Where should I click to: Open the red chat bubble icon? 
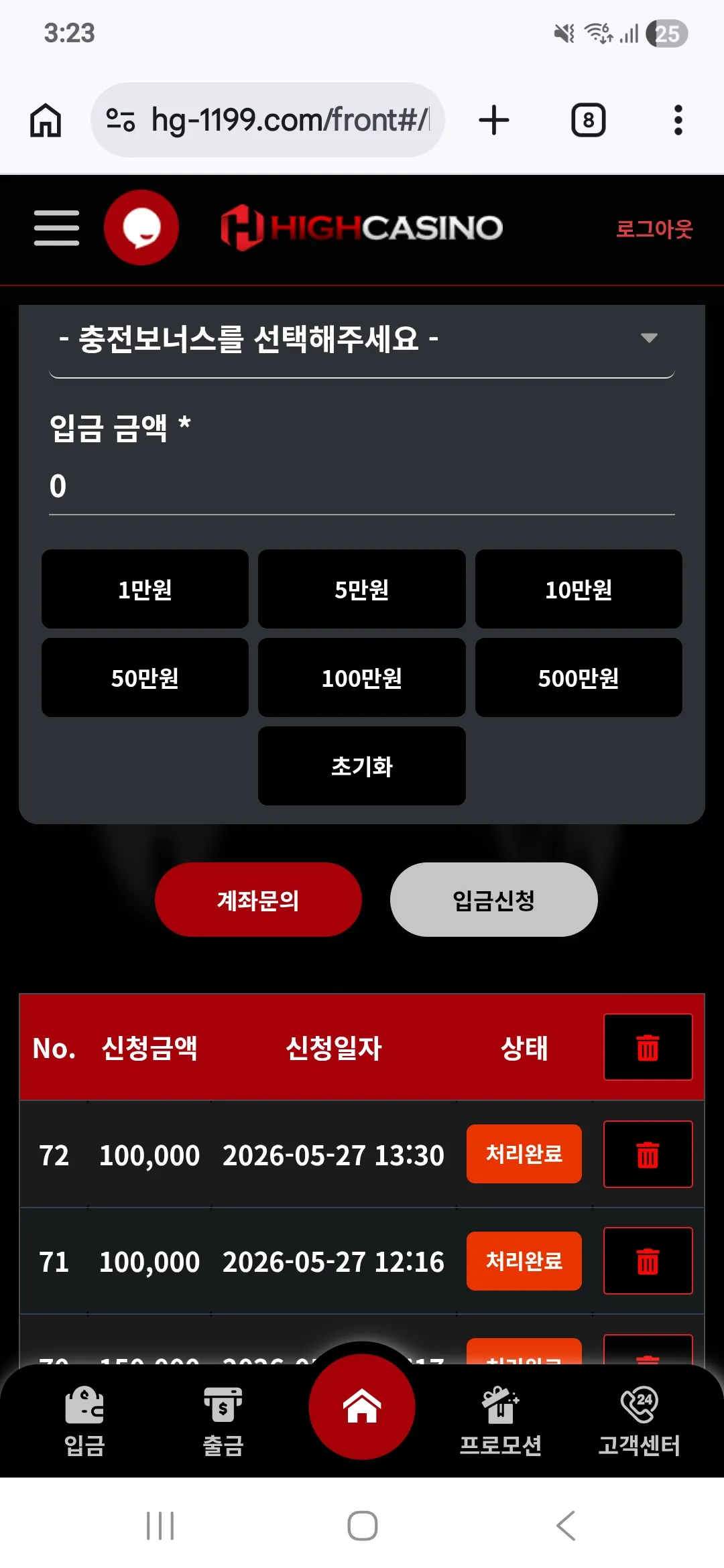[141, 227]
